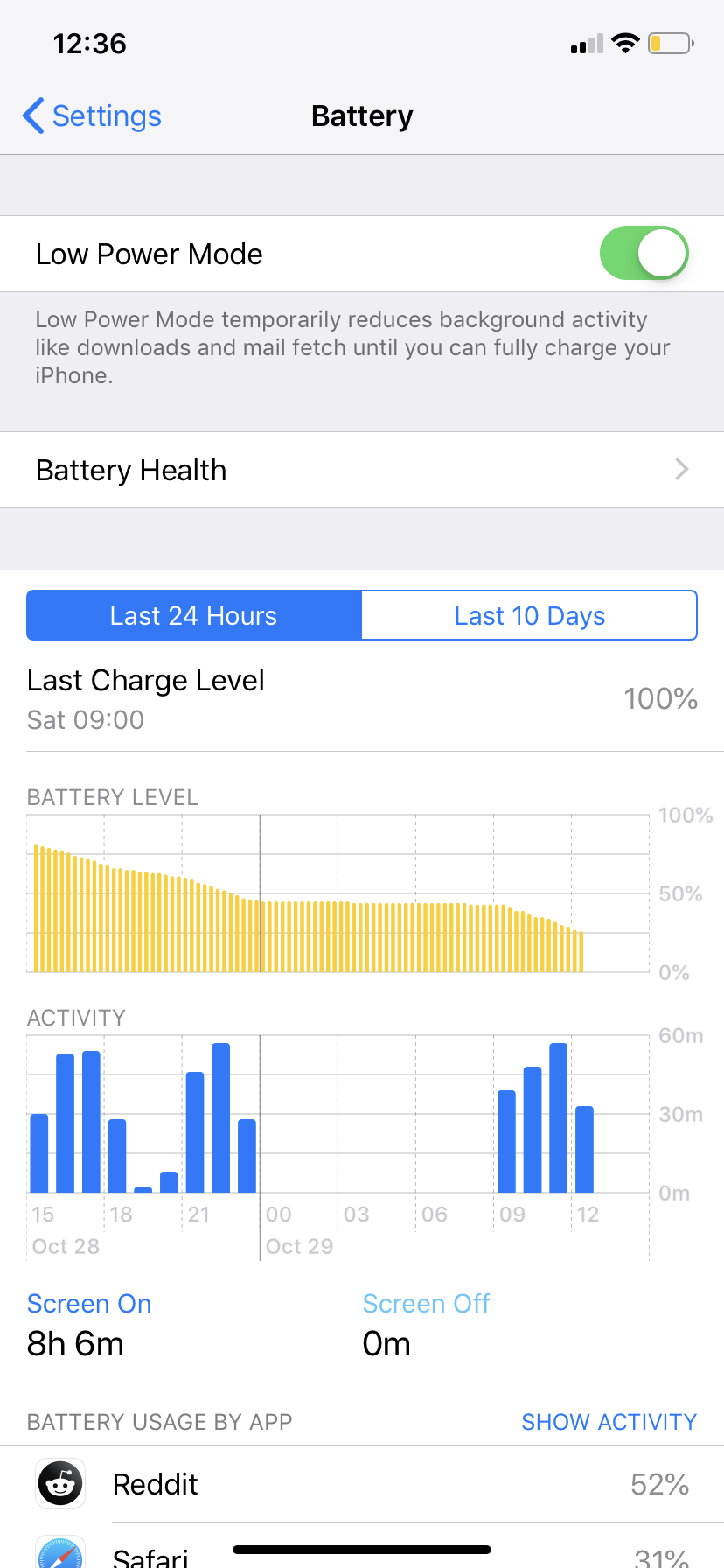This screenshot has width=724, height=1568.
Task: Open Safari battery usage row
Action: coord(150,1556)
